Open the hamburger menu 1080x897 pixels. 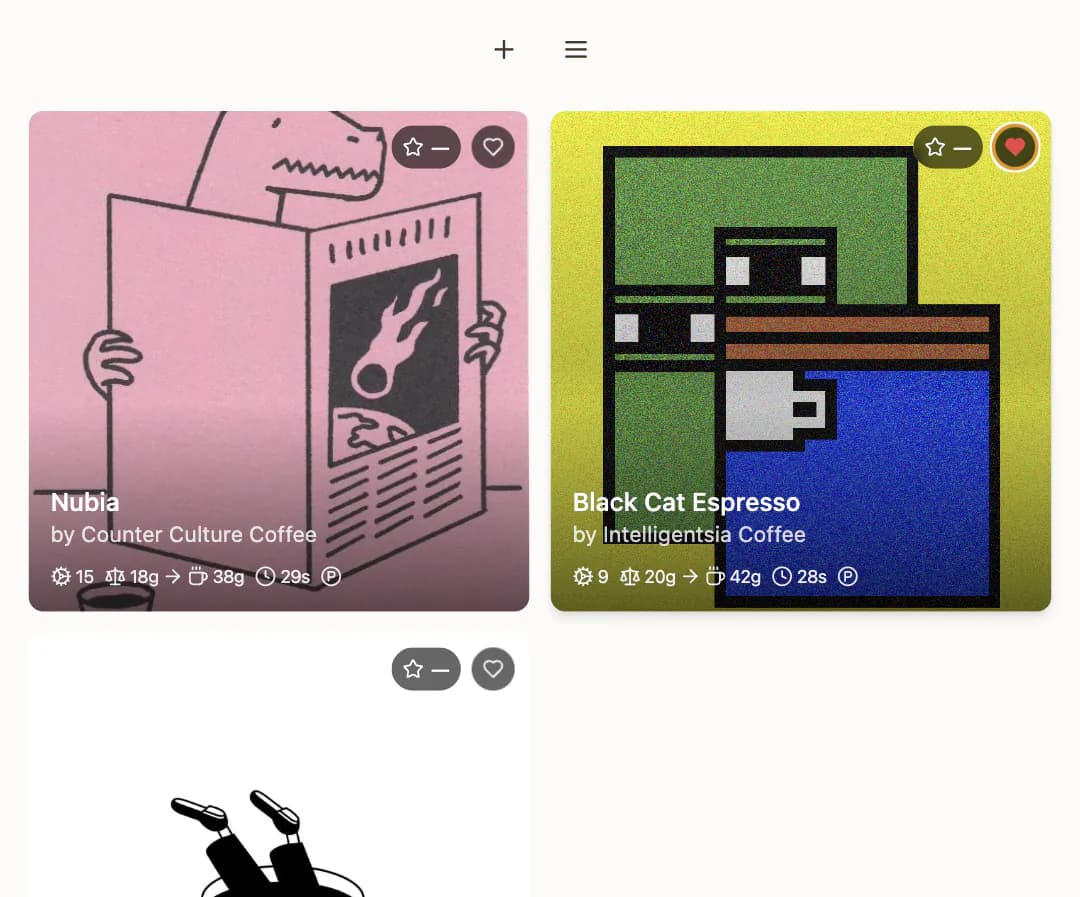click(576, 49)
